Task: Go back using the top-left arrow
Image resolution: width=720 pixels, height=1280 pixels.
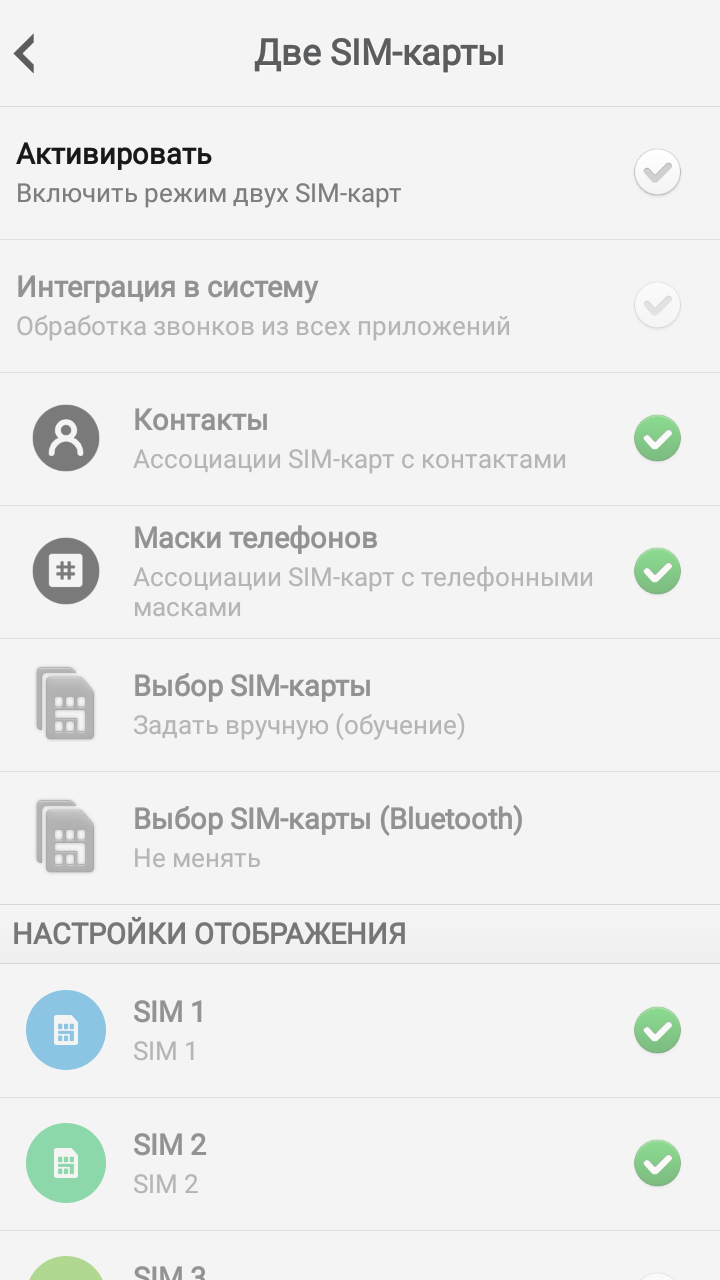Action: tap(25, 53)
